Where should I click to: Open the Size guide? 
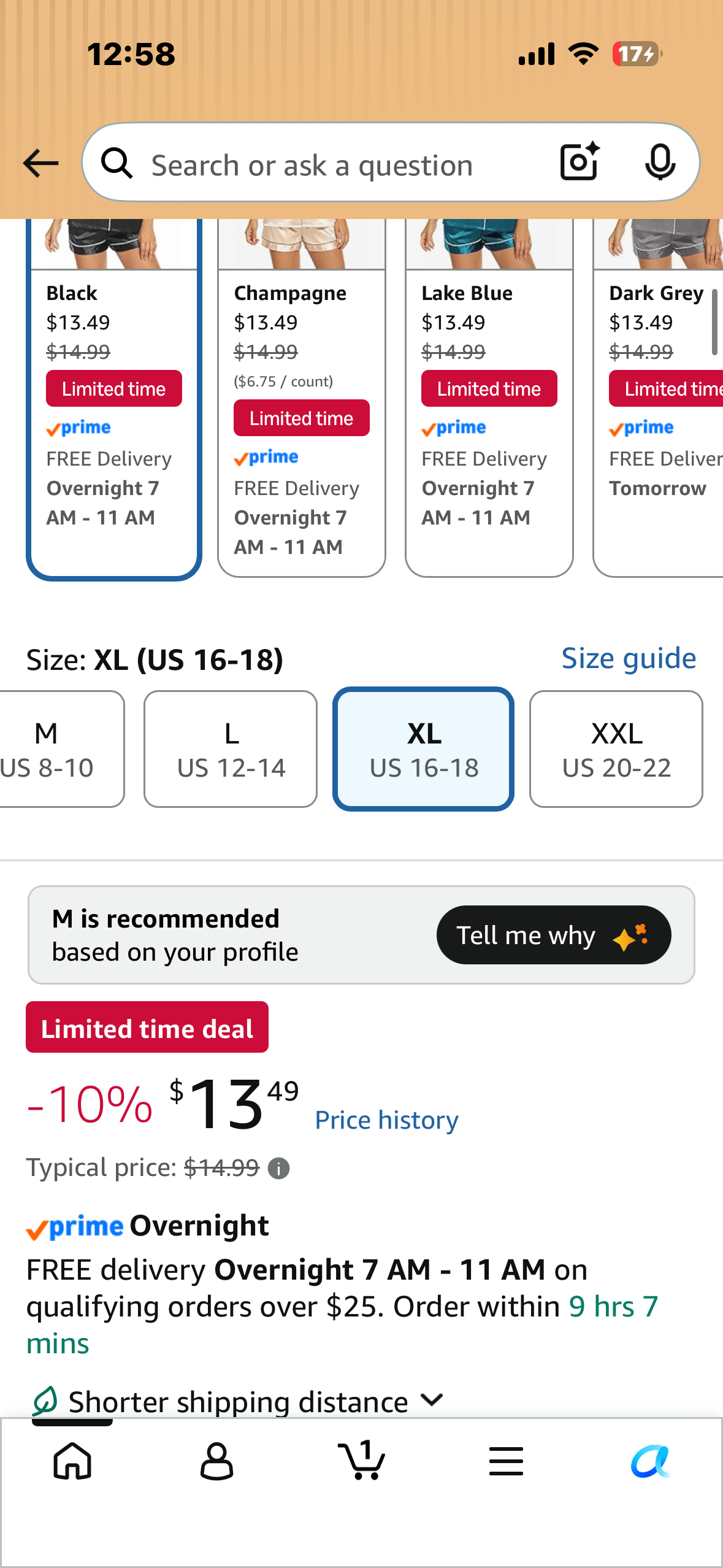(x=629, y=658)
